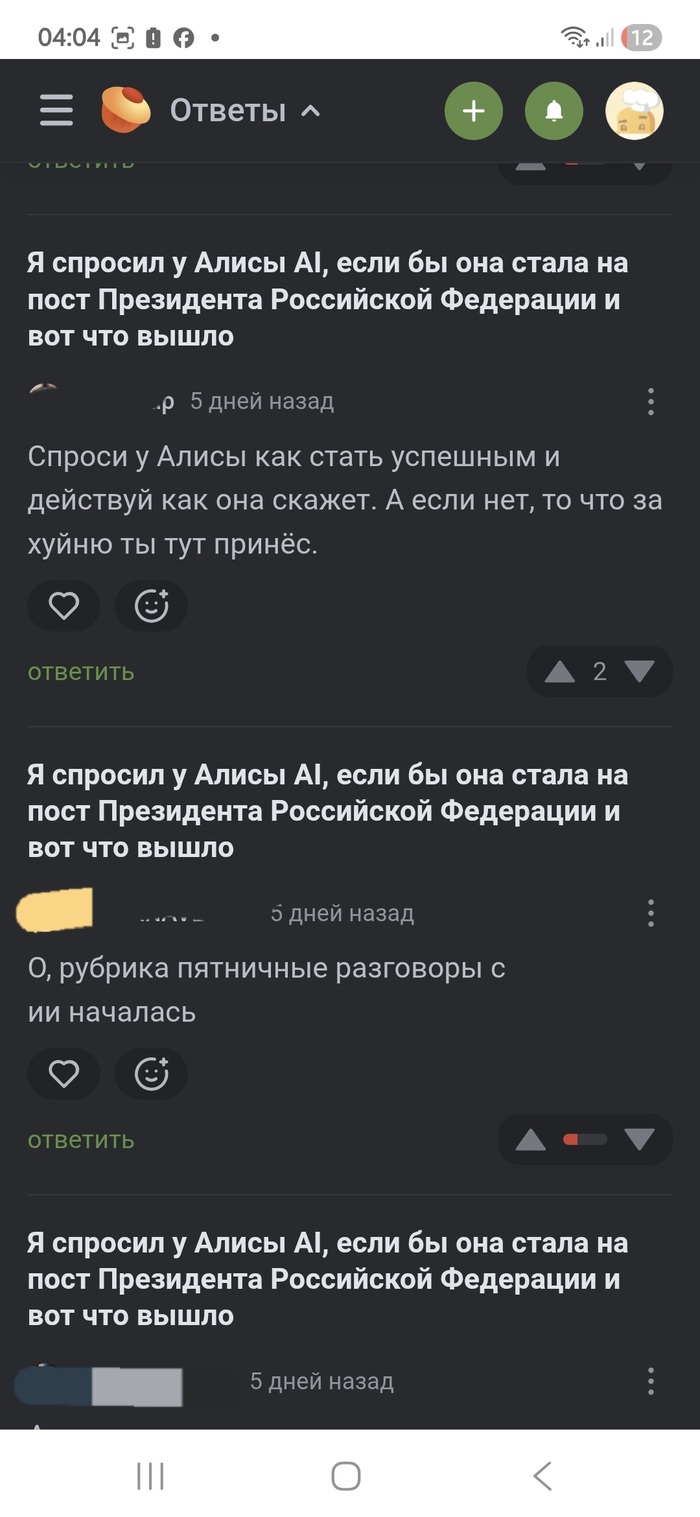Screen dimensions: 700x1517
Task: Open overflow menu for успешным comment
Action: 651,402
